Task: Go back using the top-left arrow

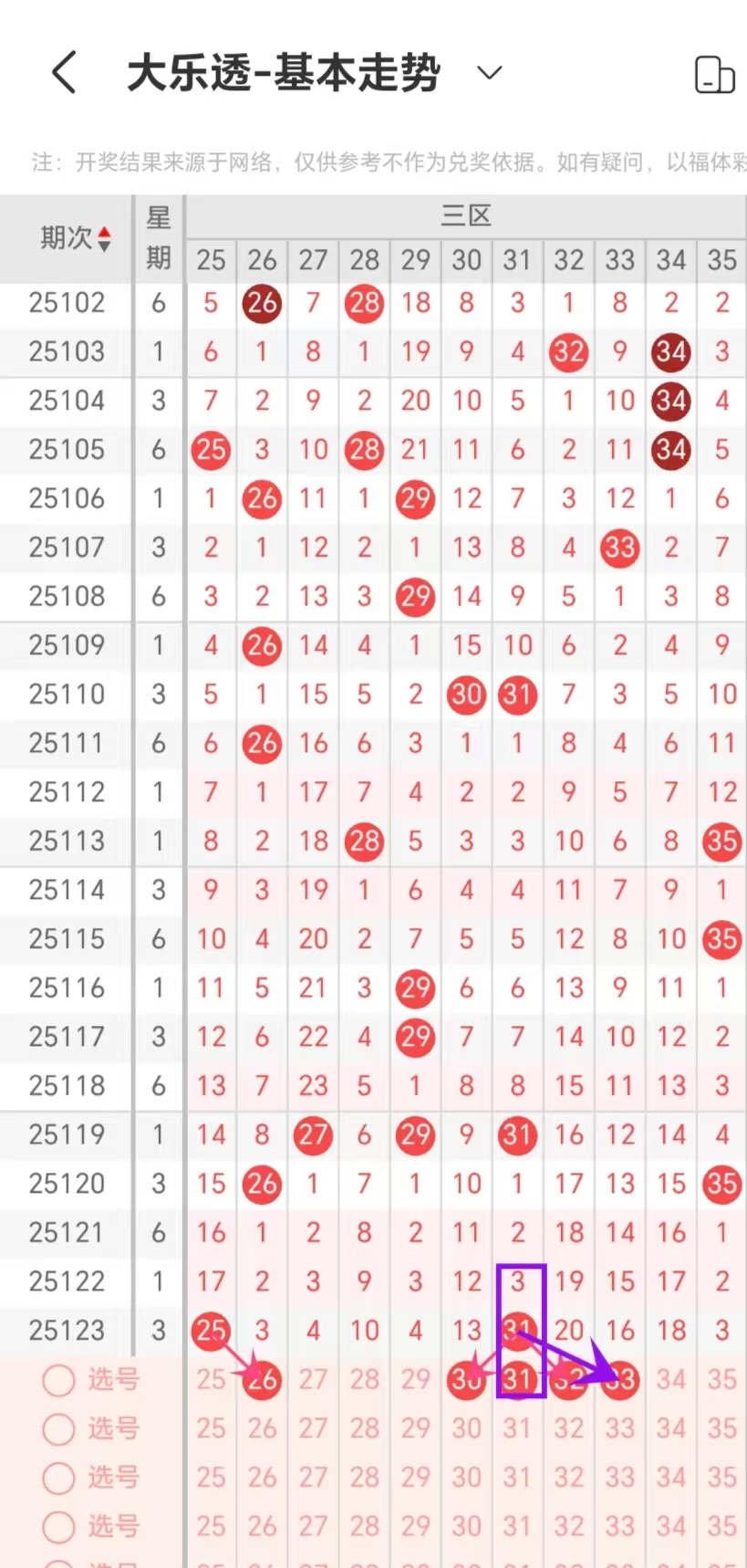Action: click(x=64, y=73)
